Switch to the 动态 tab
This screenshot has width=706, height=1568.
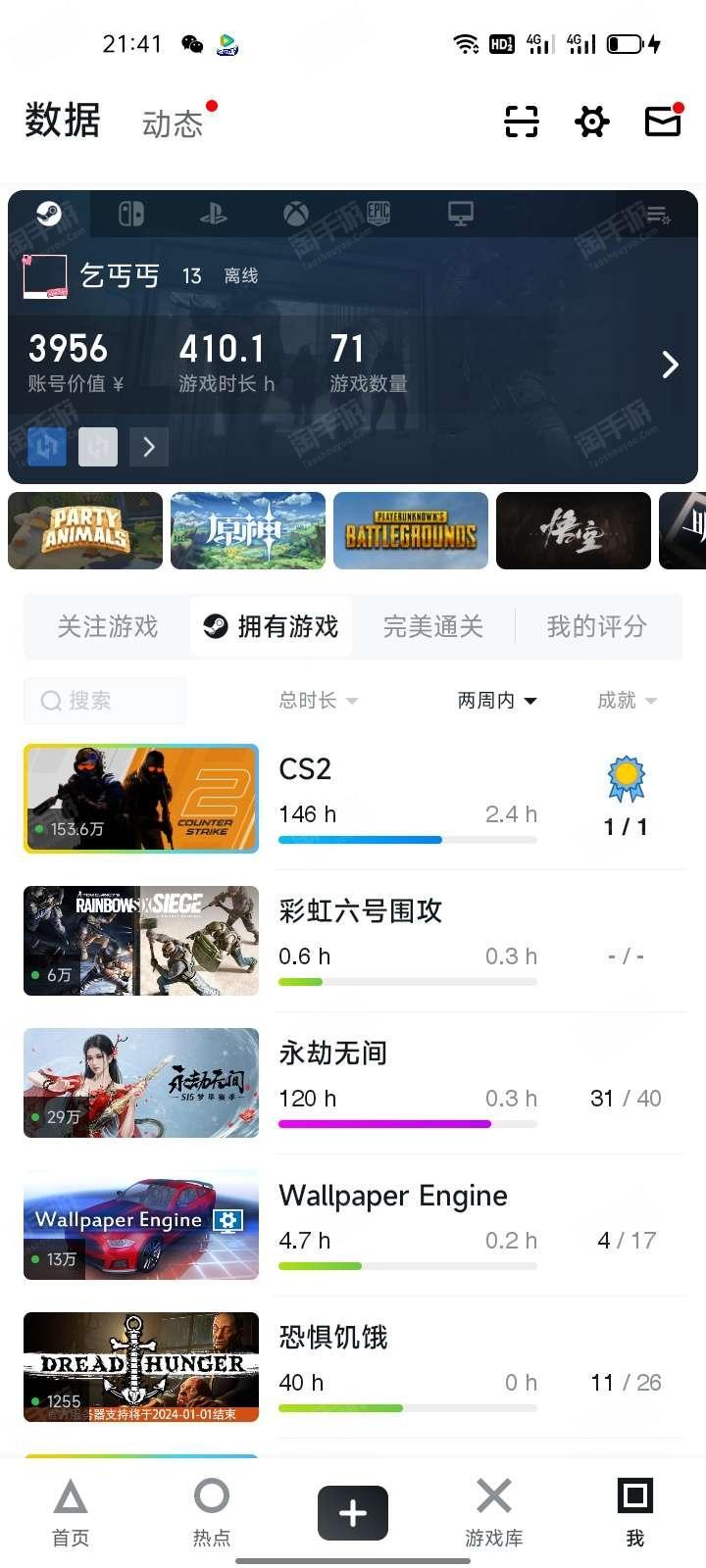click(x=173, y=123)
